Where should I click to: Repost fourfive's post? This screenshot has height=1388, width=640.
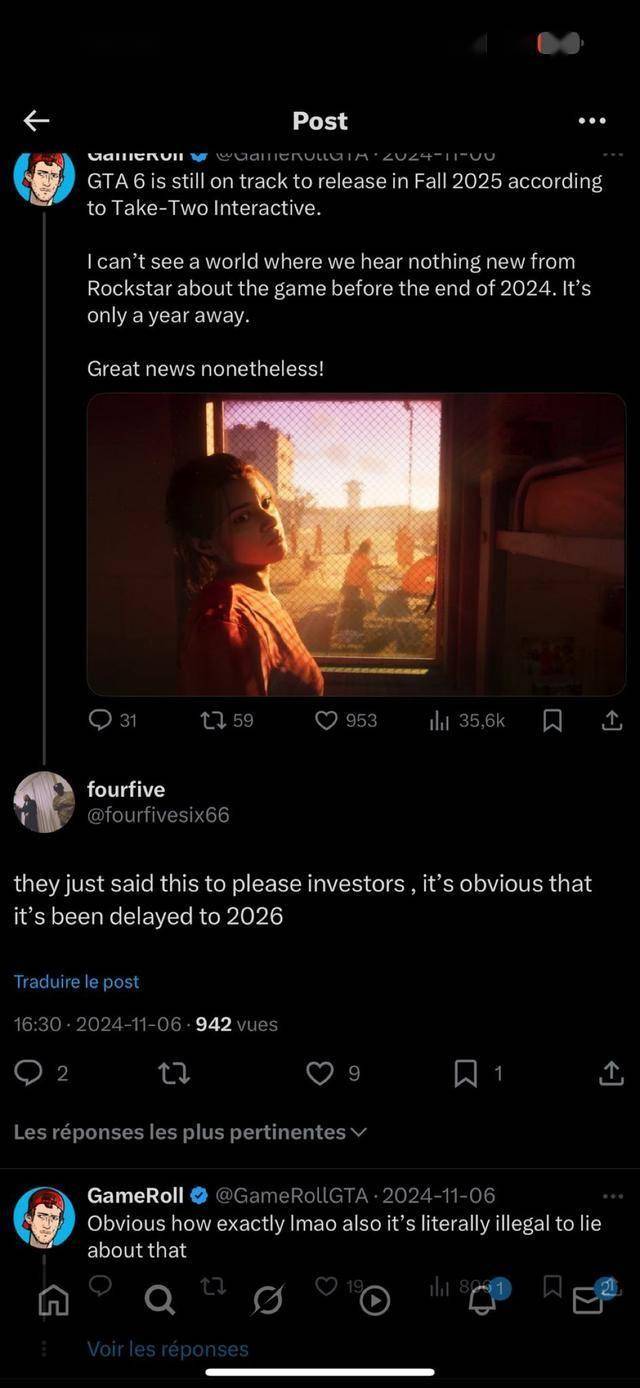point(174,1073)
